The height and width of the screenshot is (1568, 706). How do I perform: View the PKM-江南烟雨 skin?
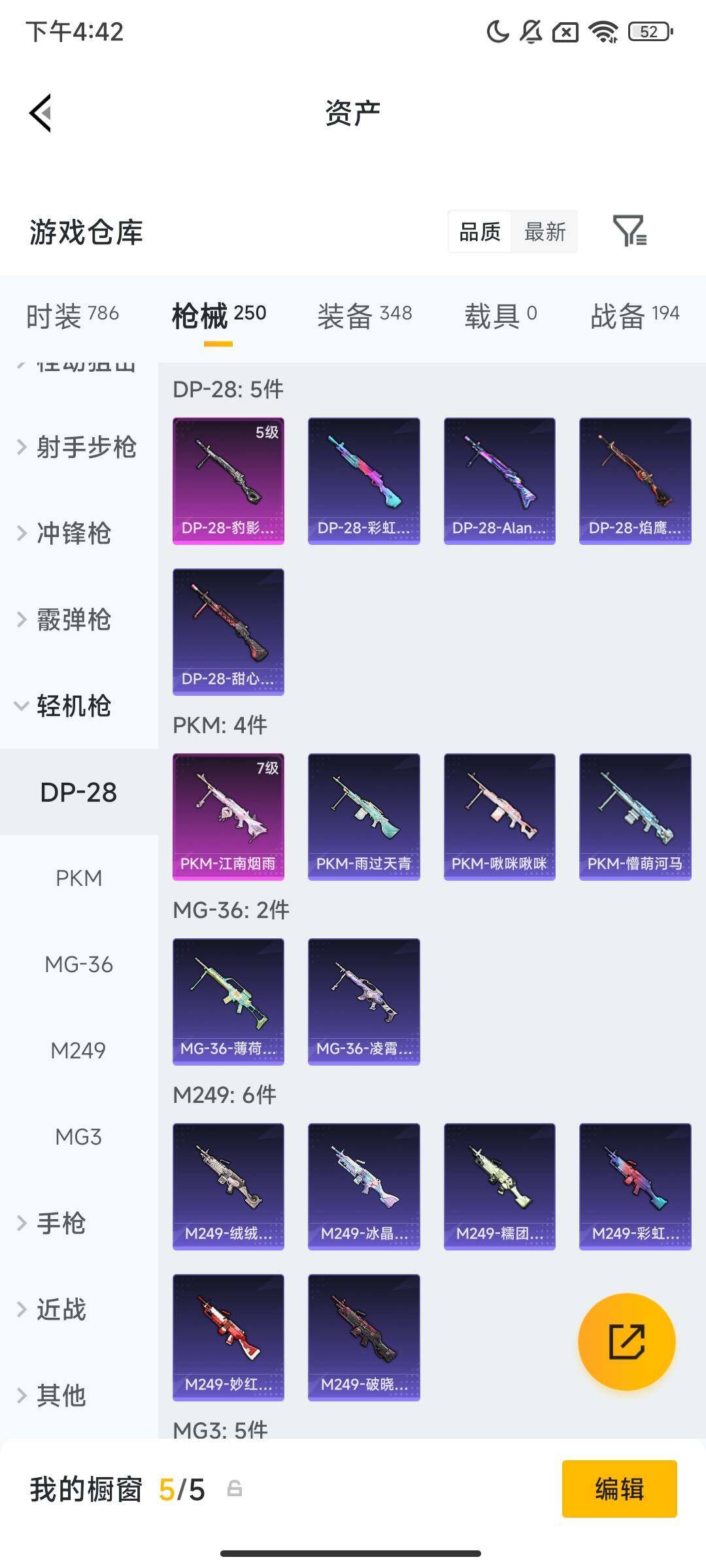228,817
